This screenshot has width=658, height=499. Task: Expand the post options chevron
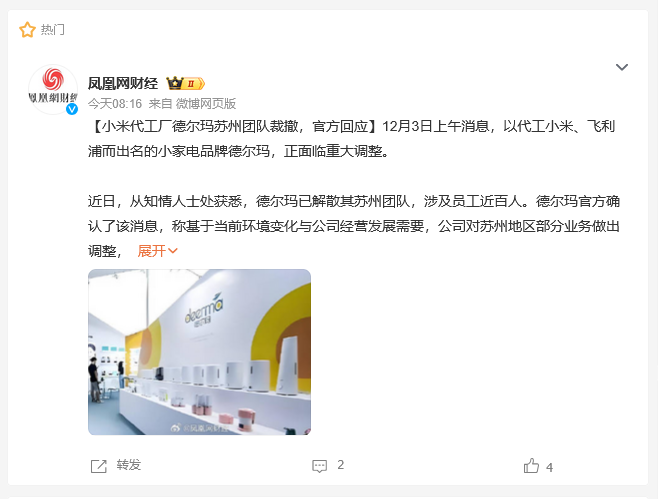click(621, 67)
